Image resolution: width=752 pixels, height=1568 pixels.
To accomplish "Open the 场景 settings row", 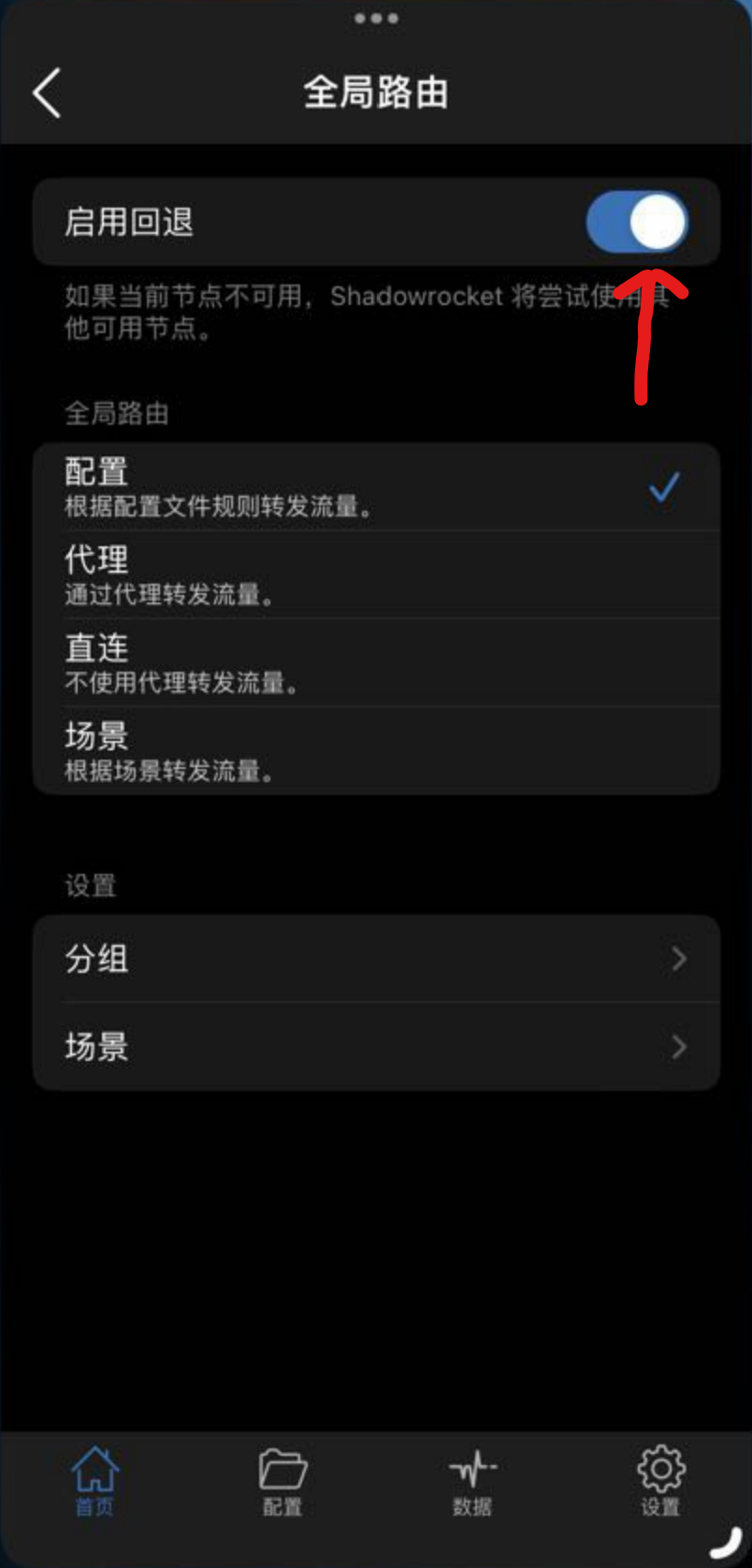I will (374, 1046).
